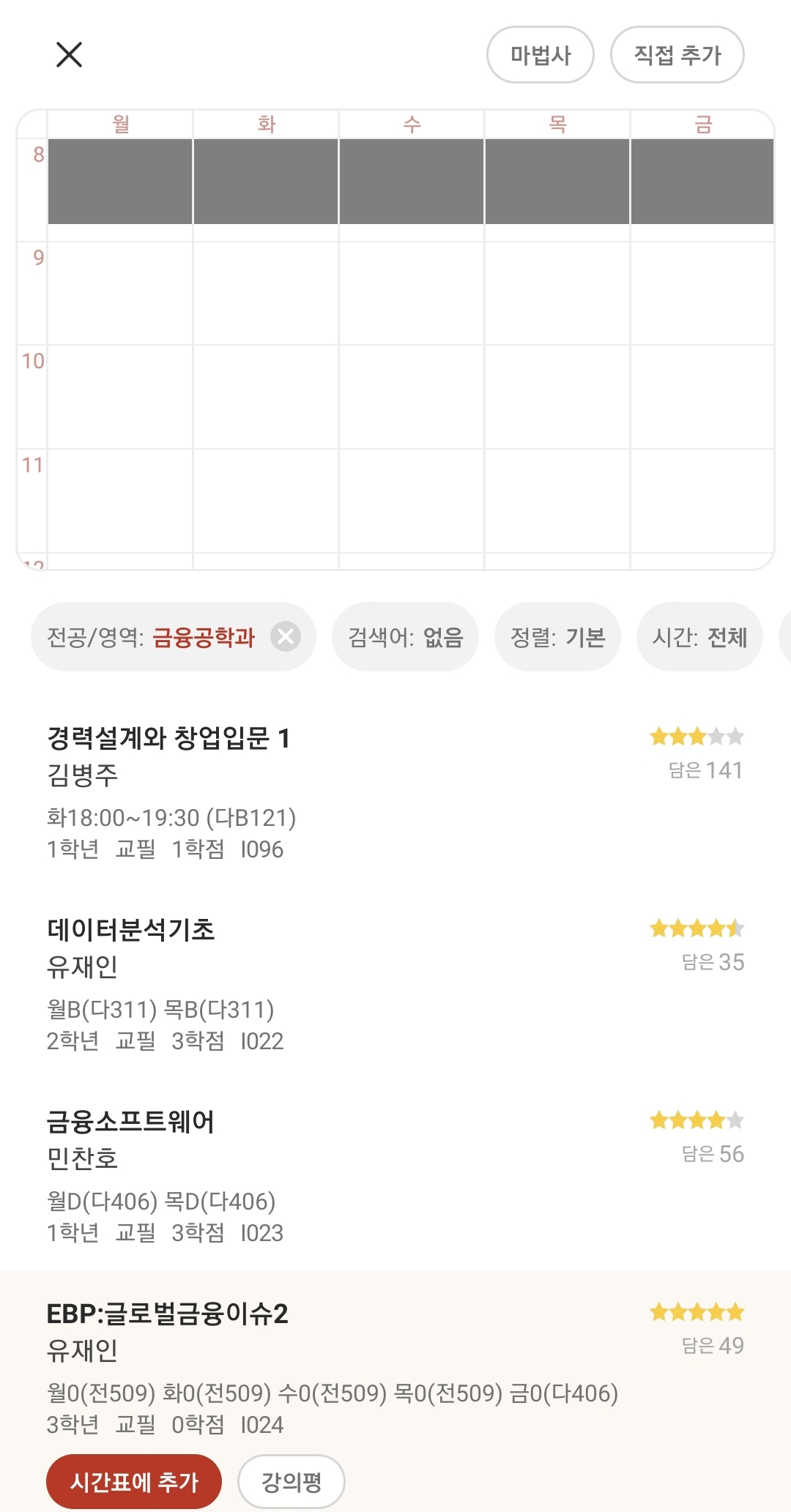Select the course 데이터분석기초
The image size is (791, 1512).
[x=395, y=984]
